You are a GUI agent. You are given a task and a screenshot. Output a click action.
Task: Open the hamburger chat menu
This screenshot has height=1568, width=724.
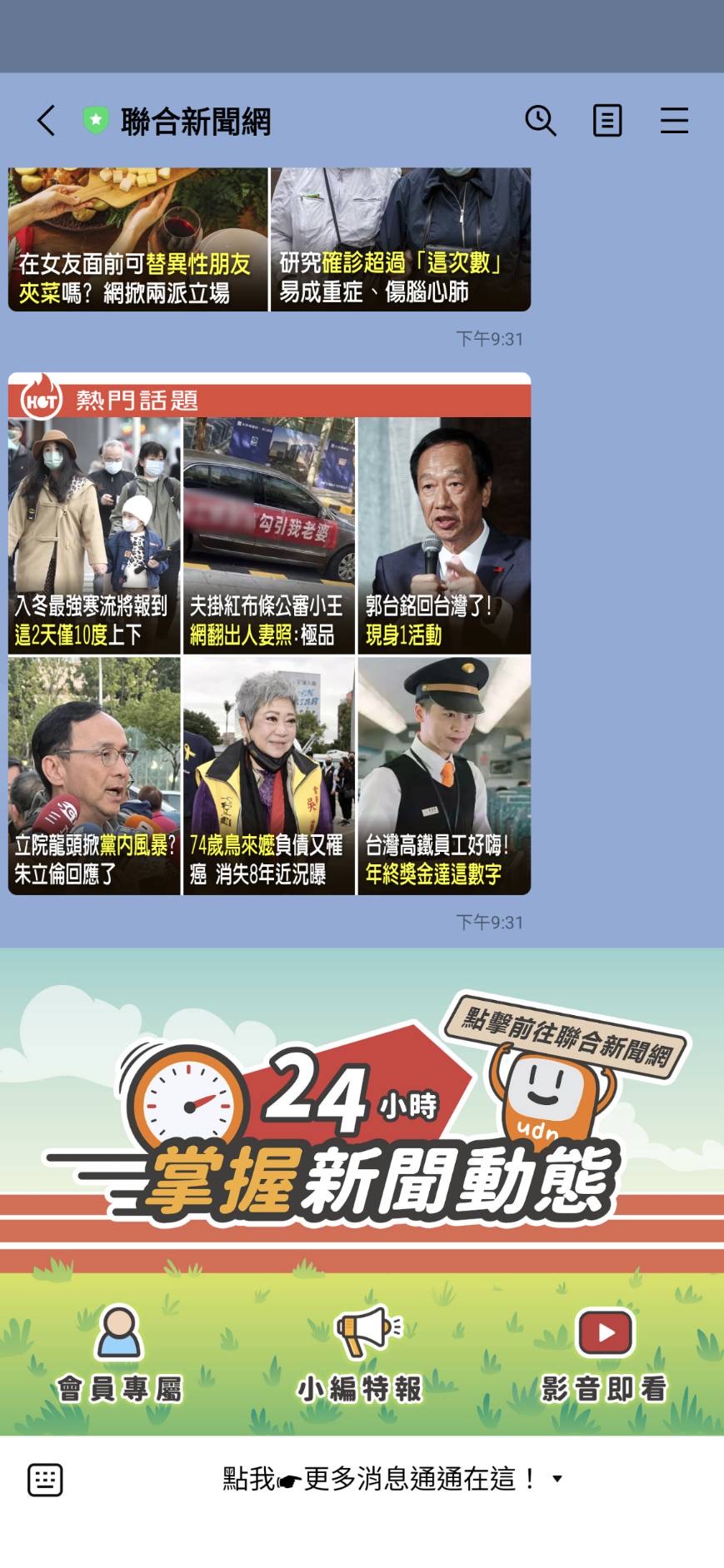click(x=674, y=121)
